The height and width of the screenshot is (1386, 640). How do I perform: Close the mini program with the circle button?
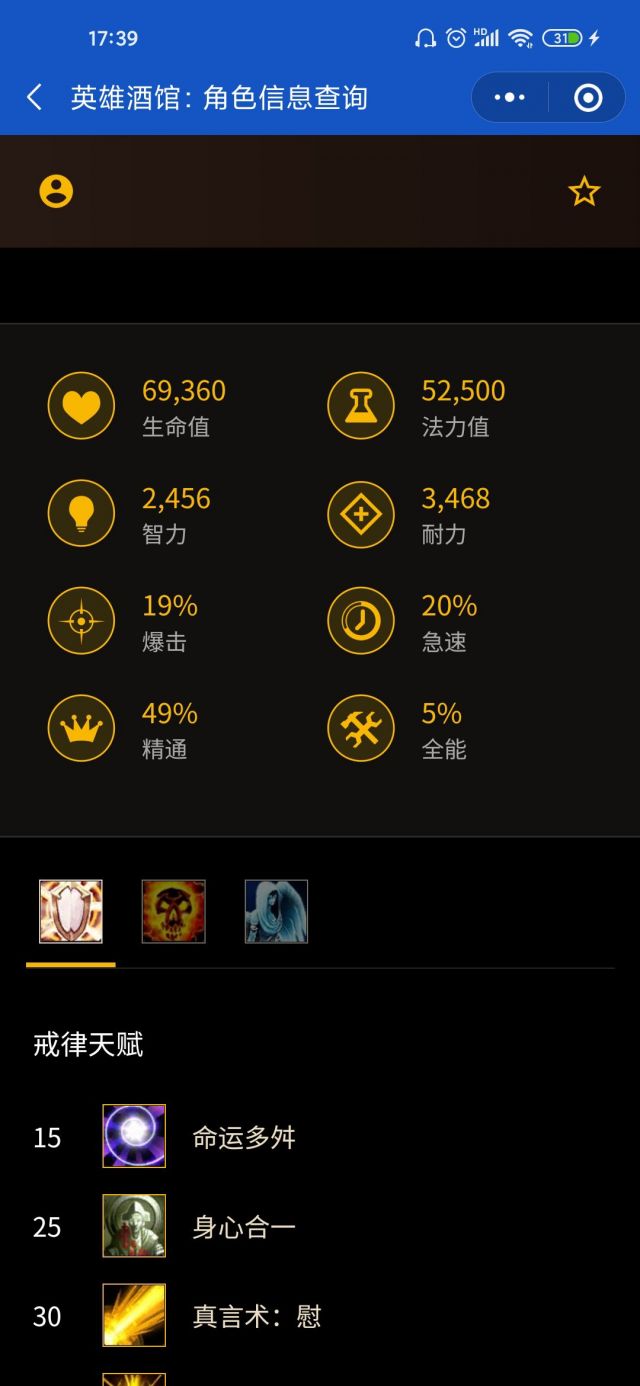(x=588, y=97)
